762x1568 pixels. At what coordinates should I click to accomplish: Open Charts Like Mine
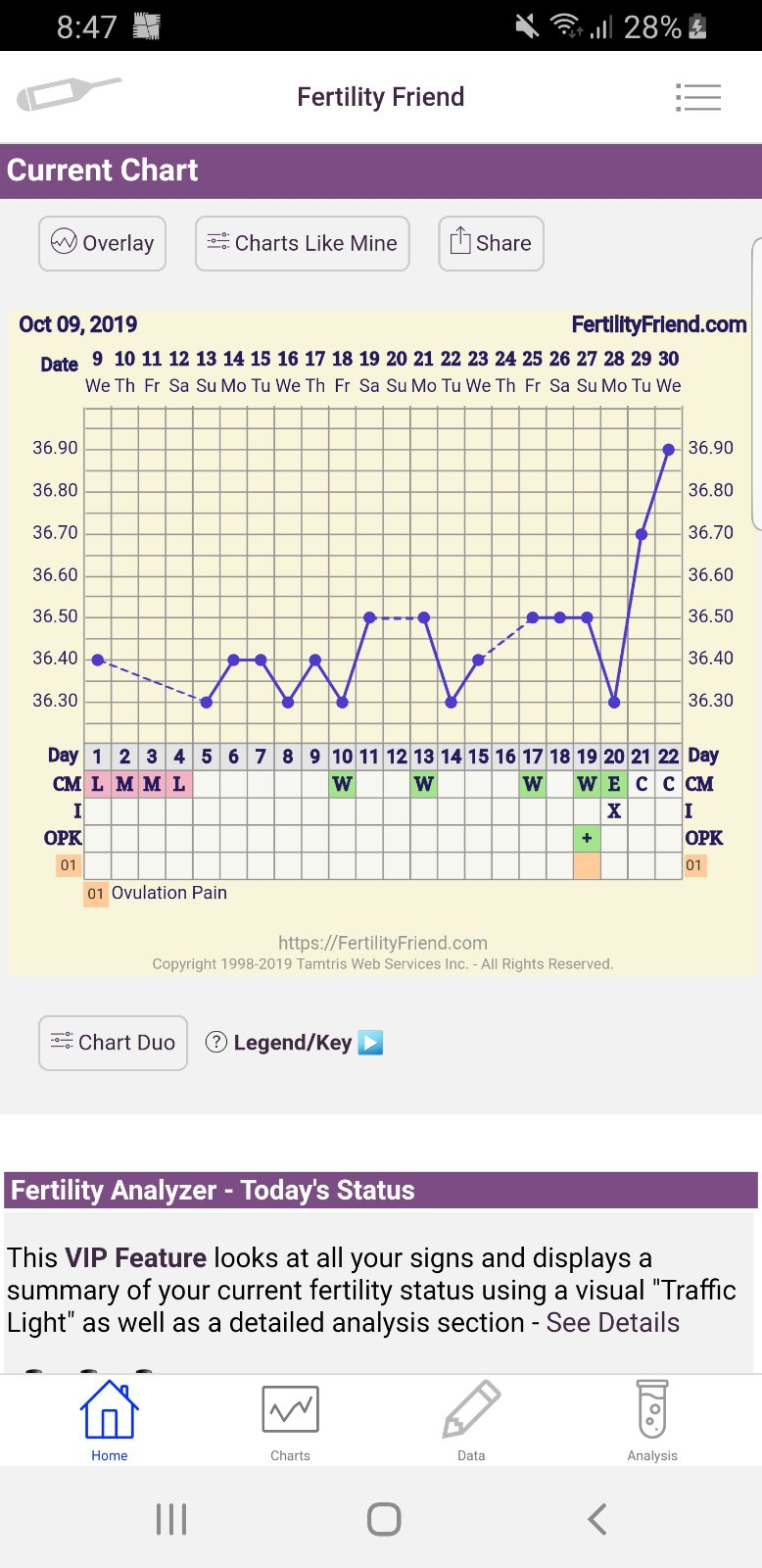(x=303, y=243)
